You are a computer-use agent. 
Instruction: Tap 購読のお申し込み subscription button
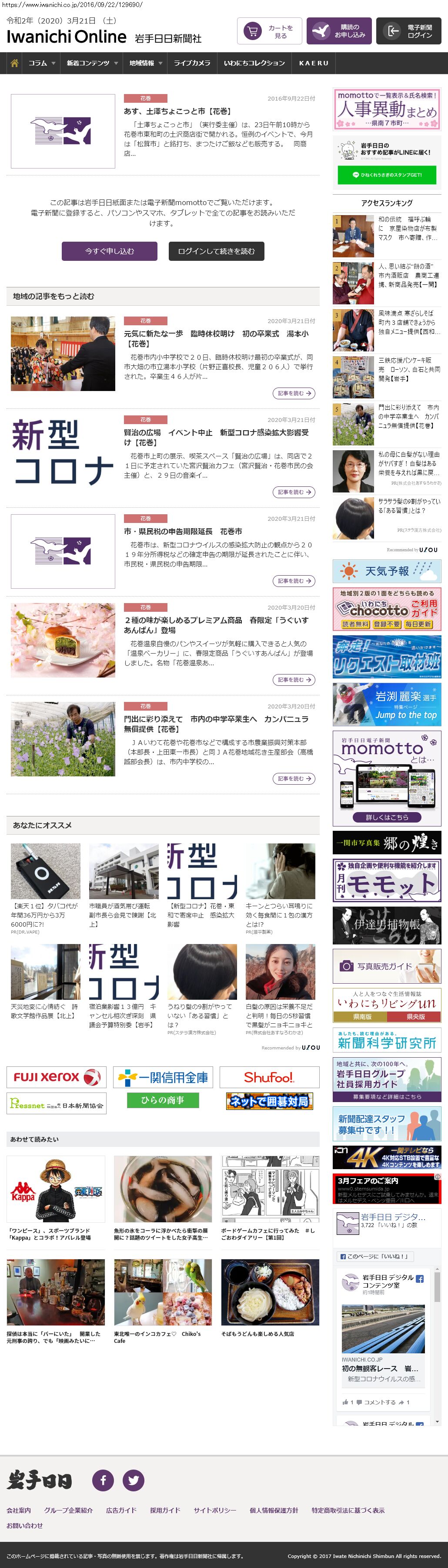[338, 31]
